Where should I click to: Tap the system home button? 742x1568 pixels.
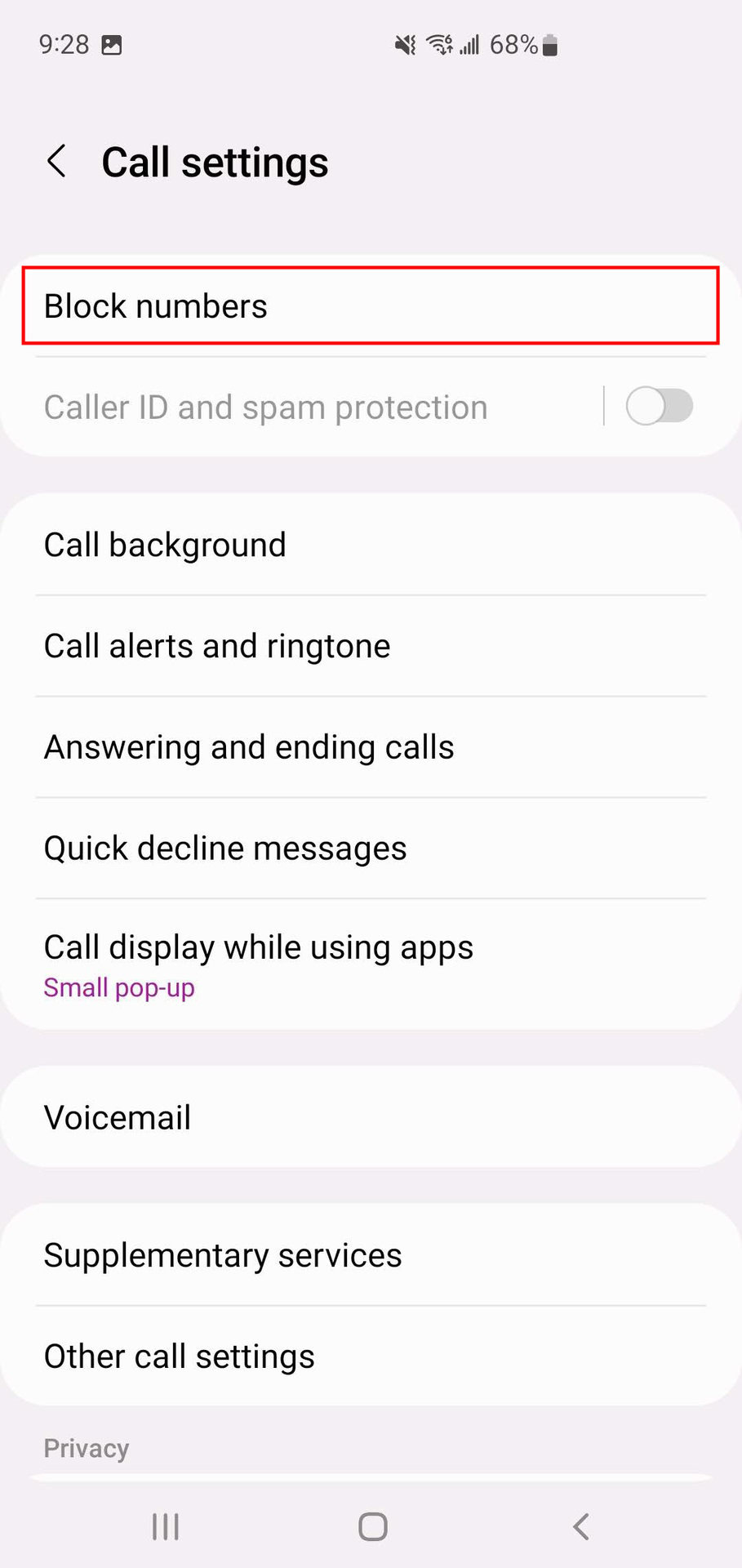372,1526
